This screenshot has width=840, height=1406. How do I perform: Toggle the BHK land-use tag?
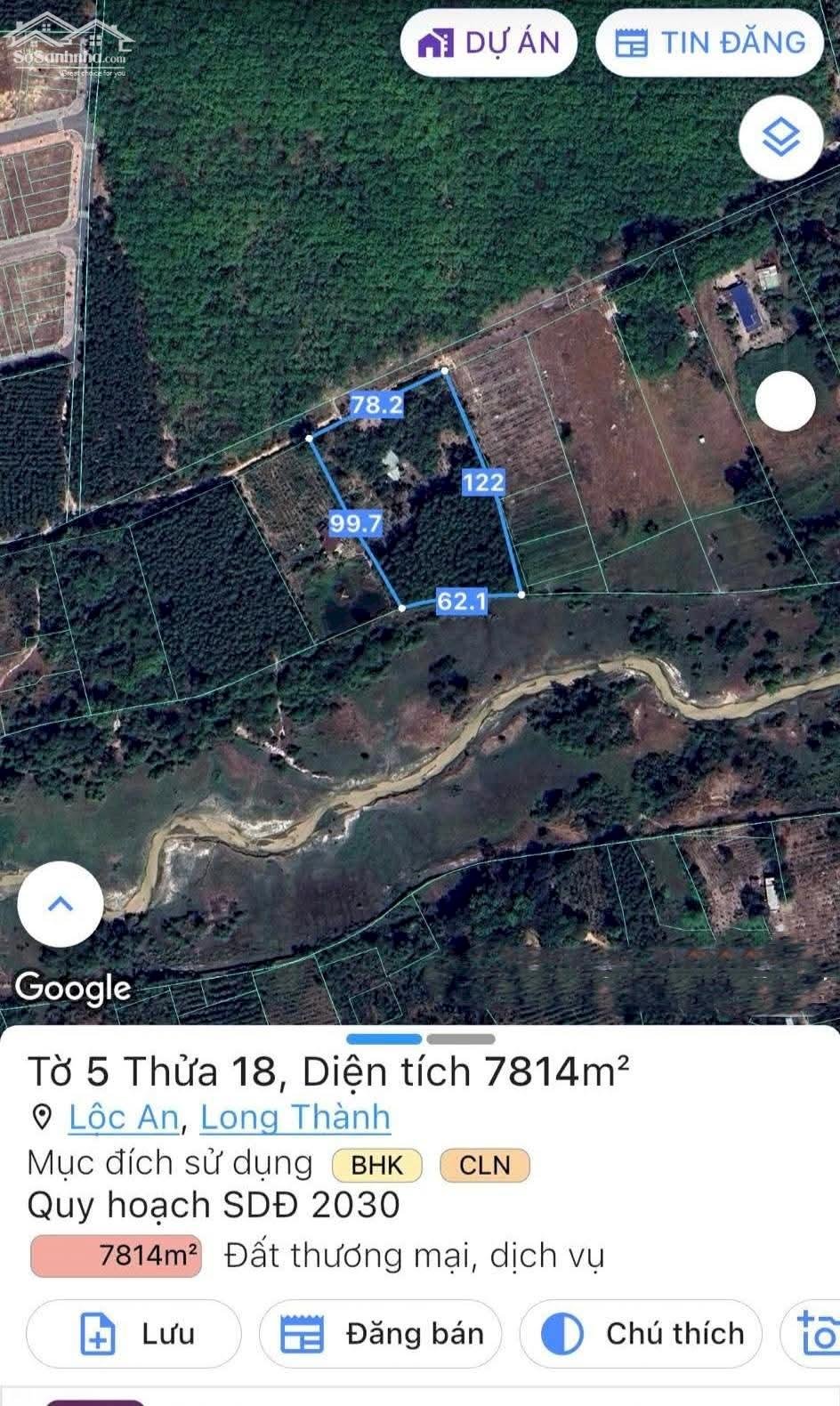378,1166
